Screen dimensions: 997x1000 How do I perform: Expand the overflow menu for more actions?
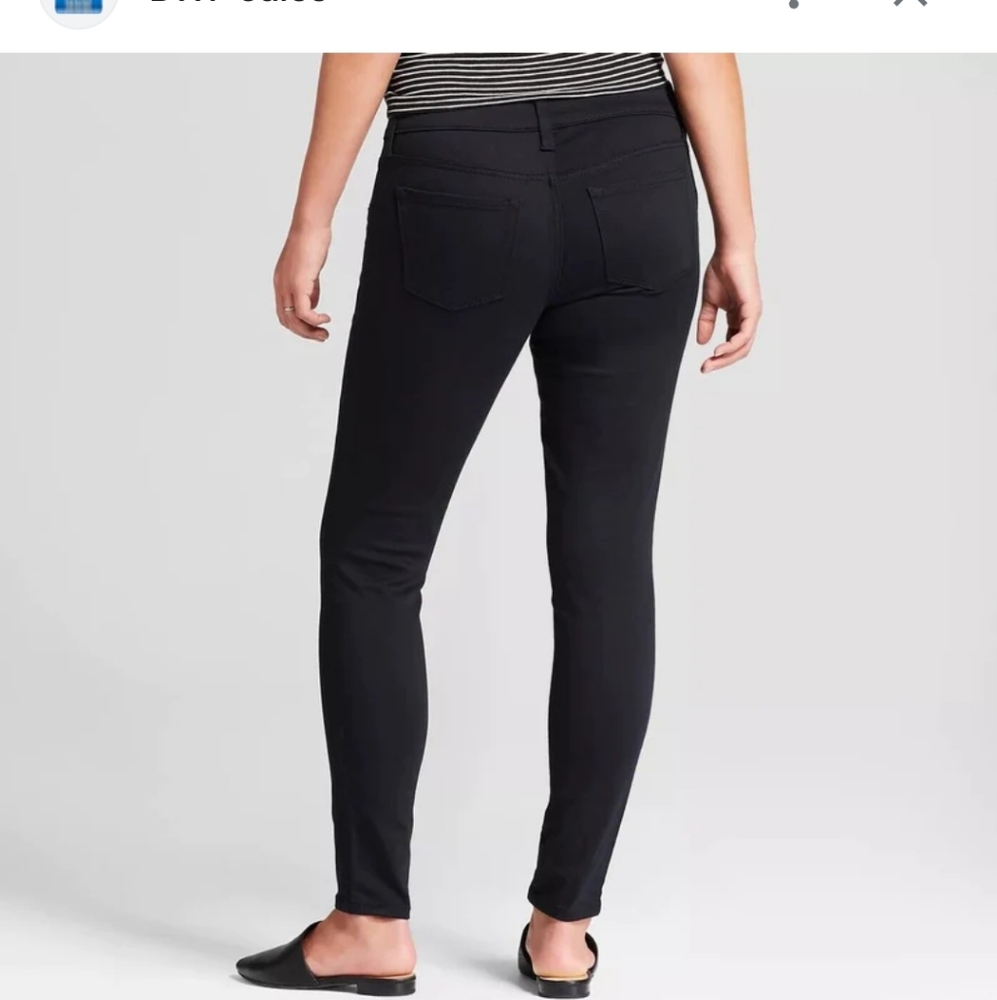(795, 5)
